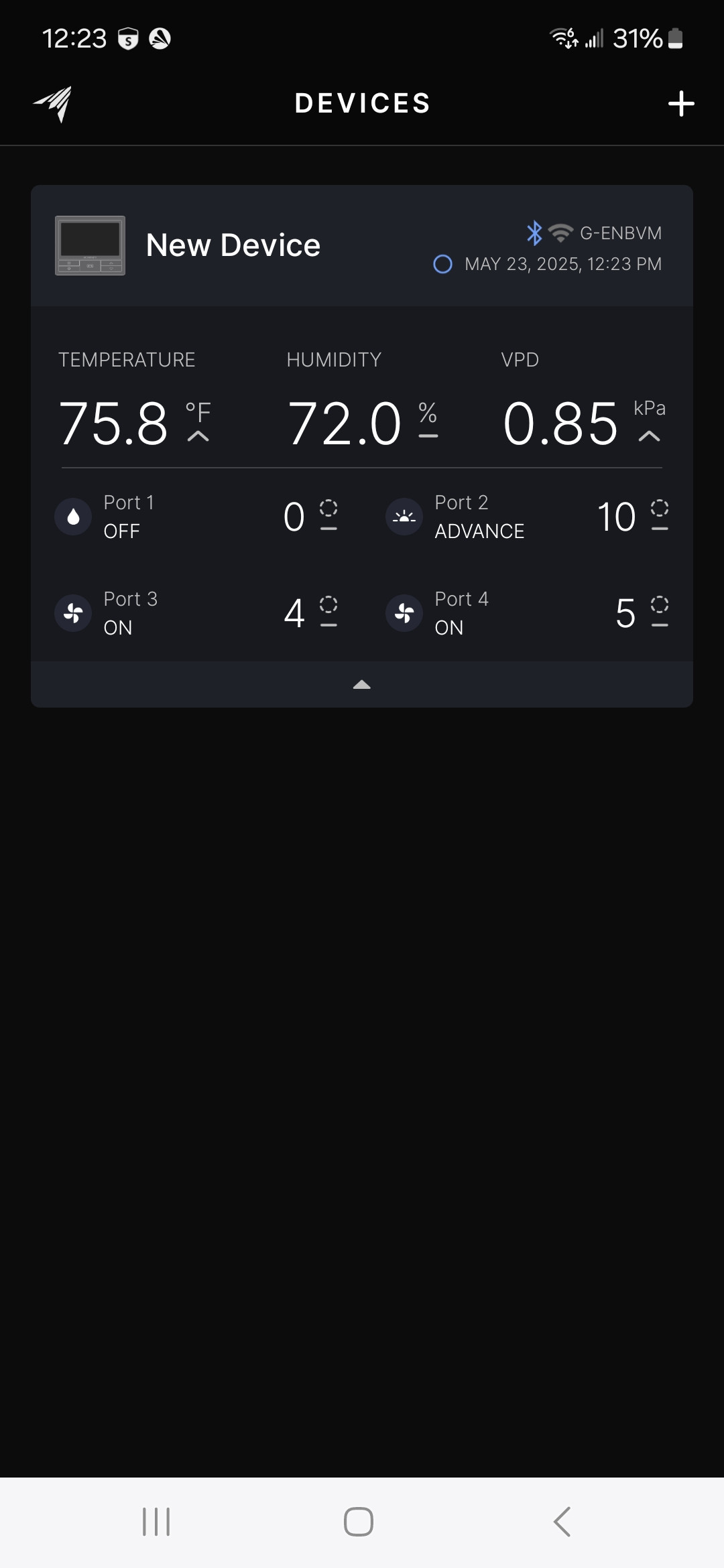Screen dimensions: 724x1568
Task: Show recent apps
Action: click(x=156, y=1522)
